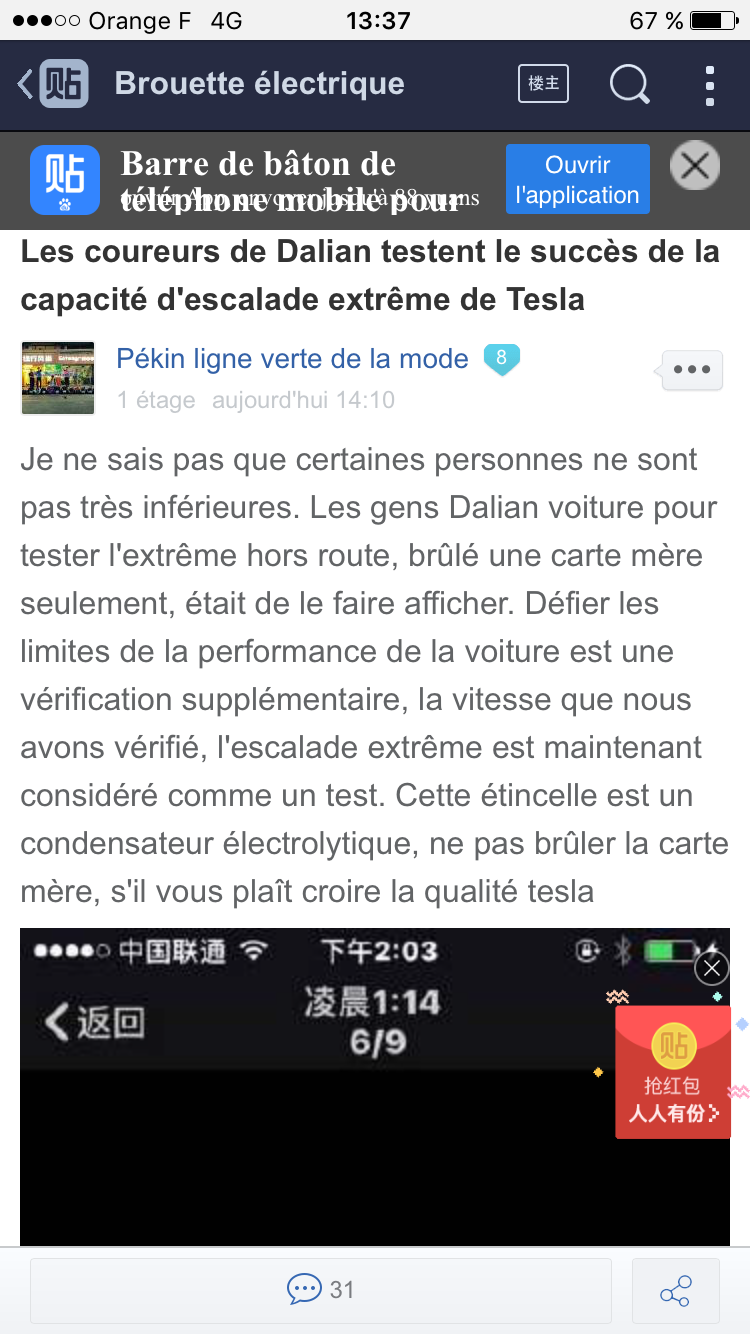Claim the red envelope 抢红包 offer
The height and width of the screenshot is (1334, 750).
[672, 1072]
